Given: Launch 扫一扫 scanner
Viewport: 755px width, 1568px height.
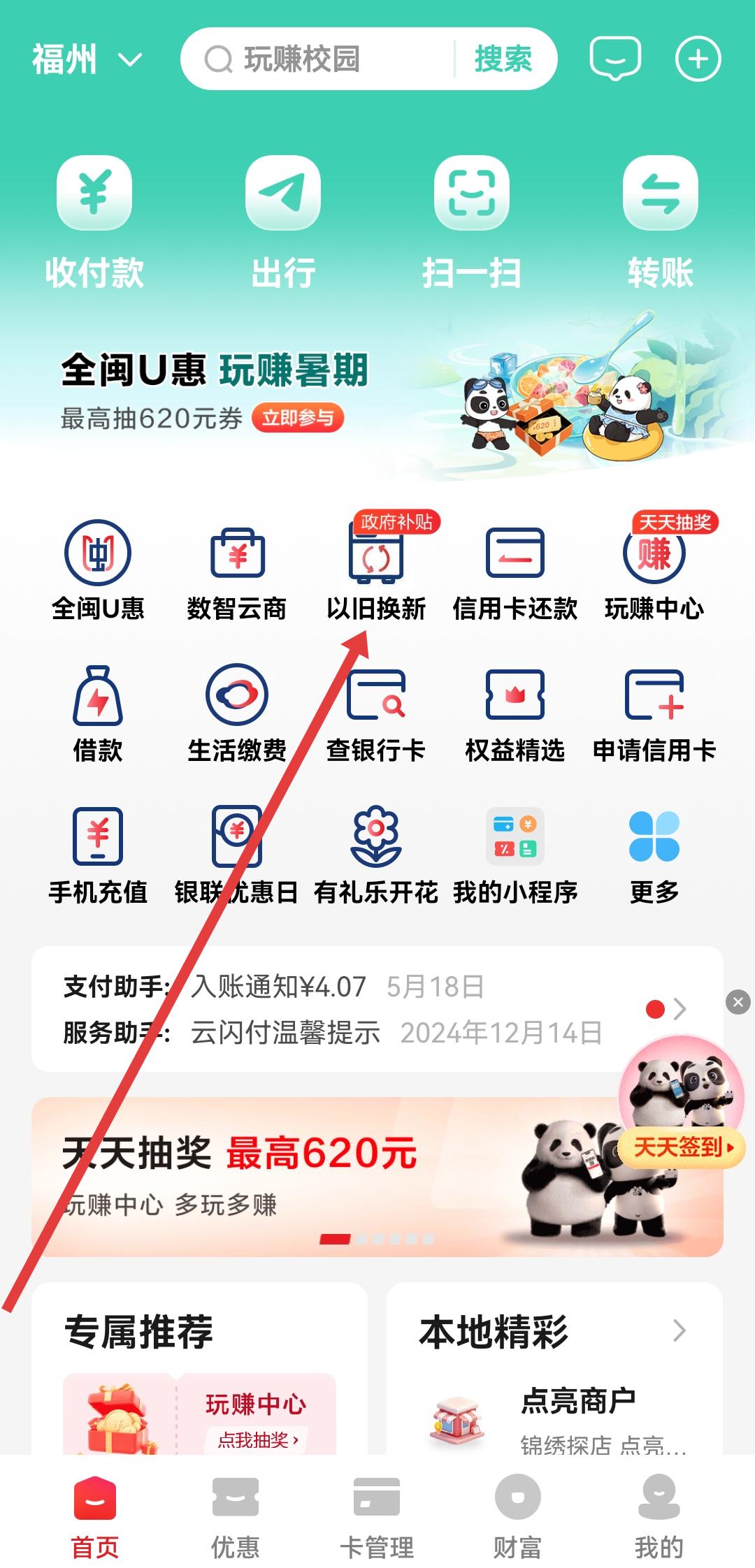Looking at the screenshot, I should (x=471, y=220).
